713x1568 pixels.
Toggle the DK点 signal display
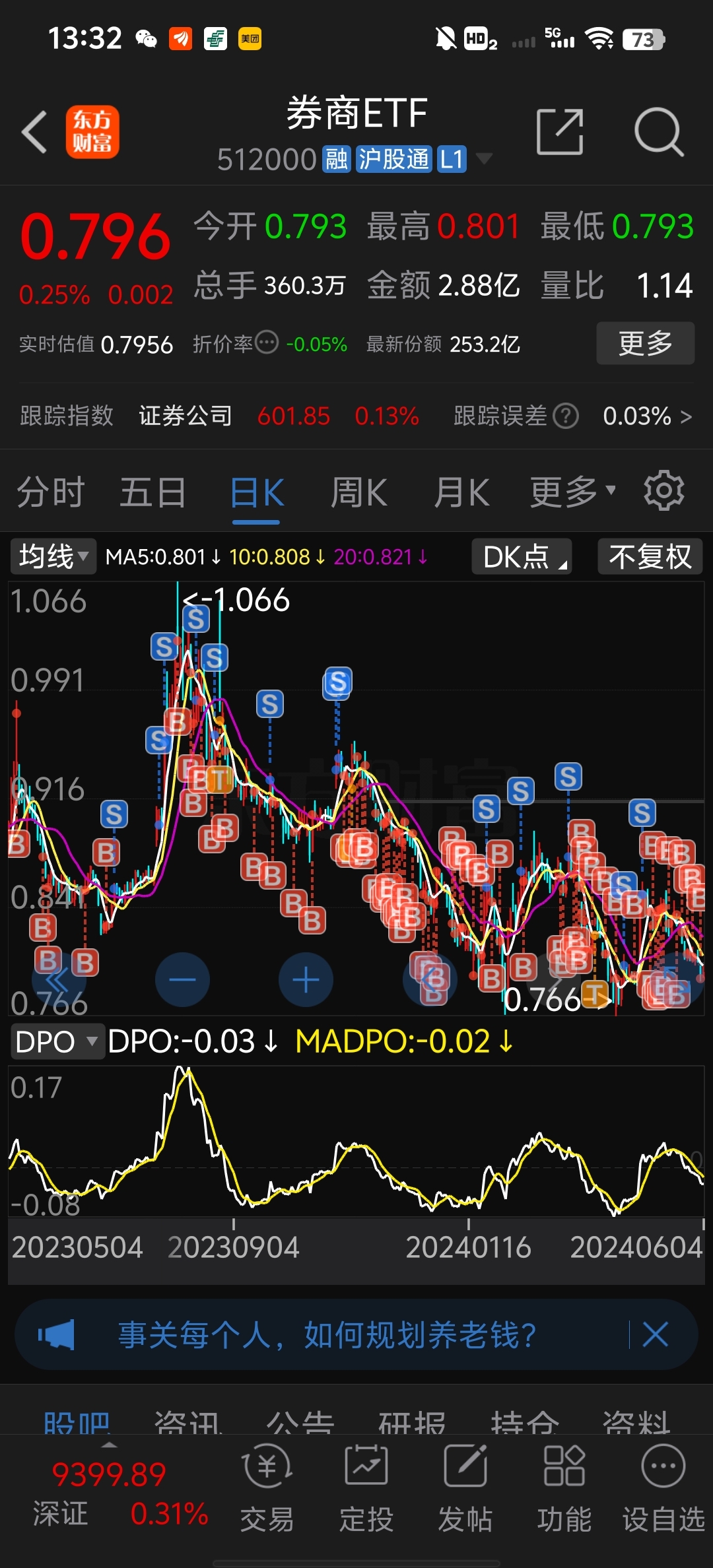click(521, 556)
